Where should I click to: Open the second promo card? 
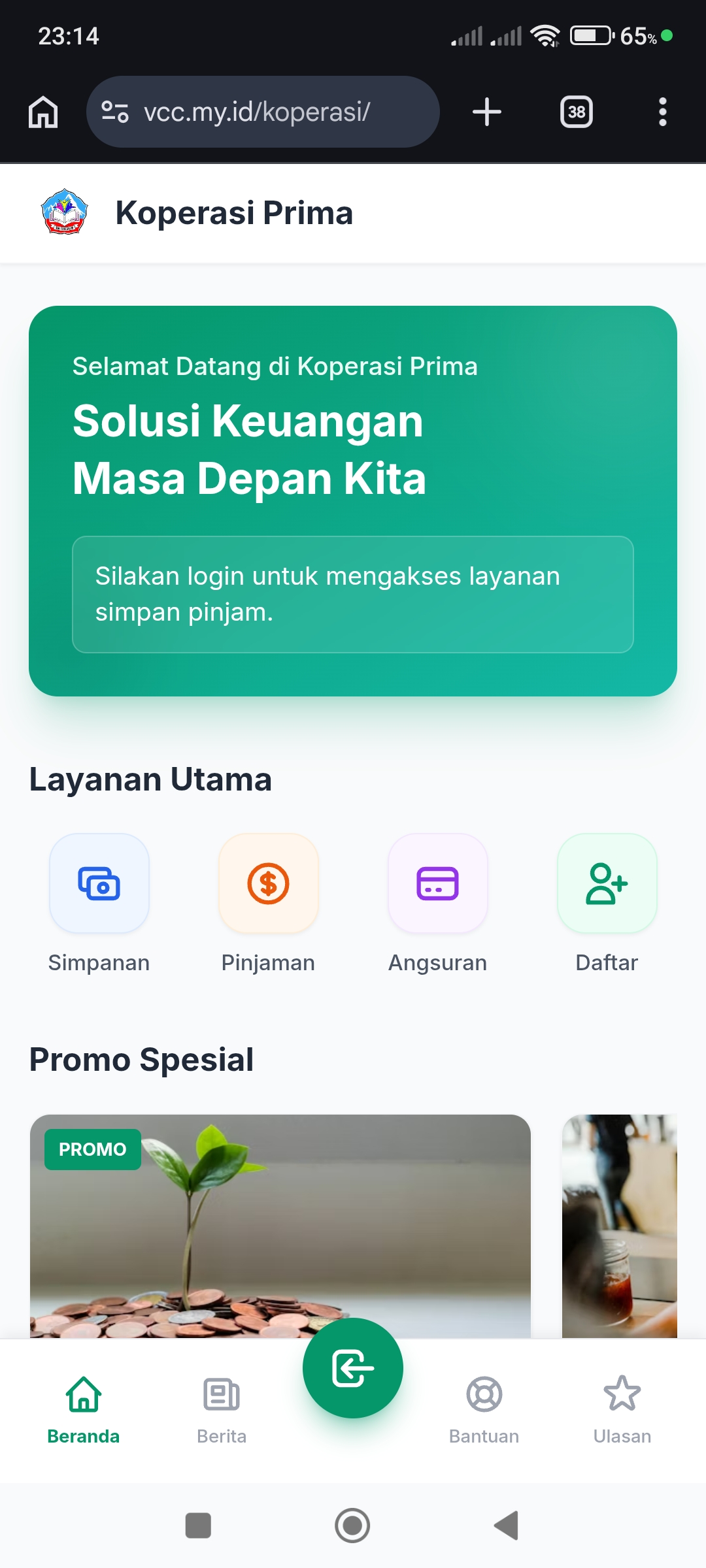tap(619, 1225)
